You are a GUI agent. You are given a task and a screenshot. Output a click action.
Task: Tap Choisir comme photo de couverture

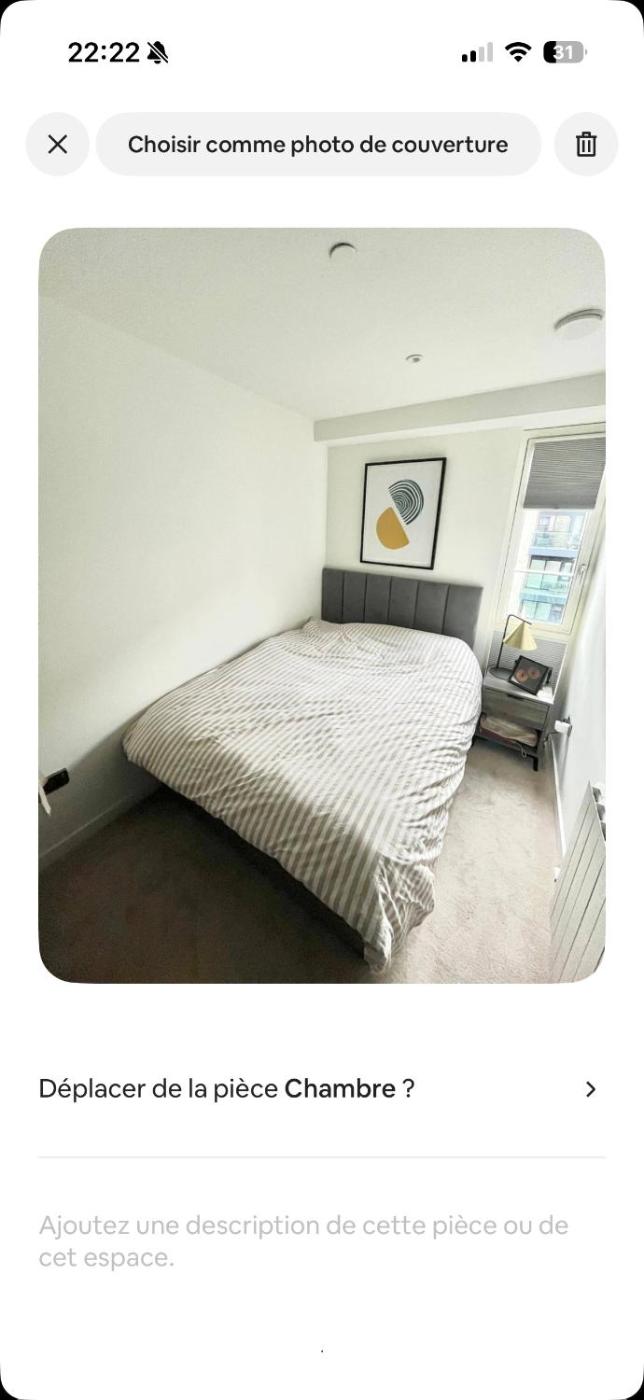(x=318, y=144)
